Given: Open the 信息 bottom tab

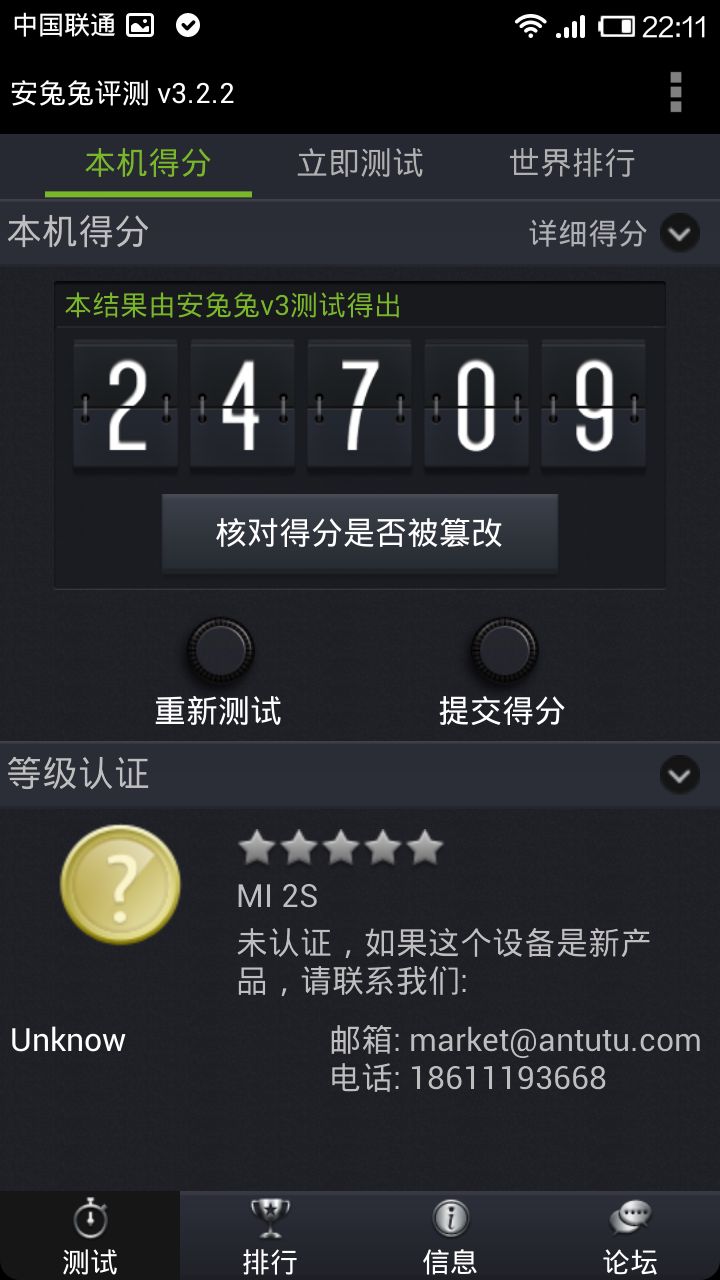Looking at the screenshot, I should pyautogui.click(x=450, y=1236).
